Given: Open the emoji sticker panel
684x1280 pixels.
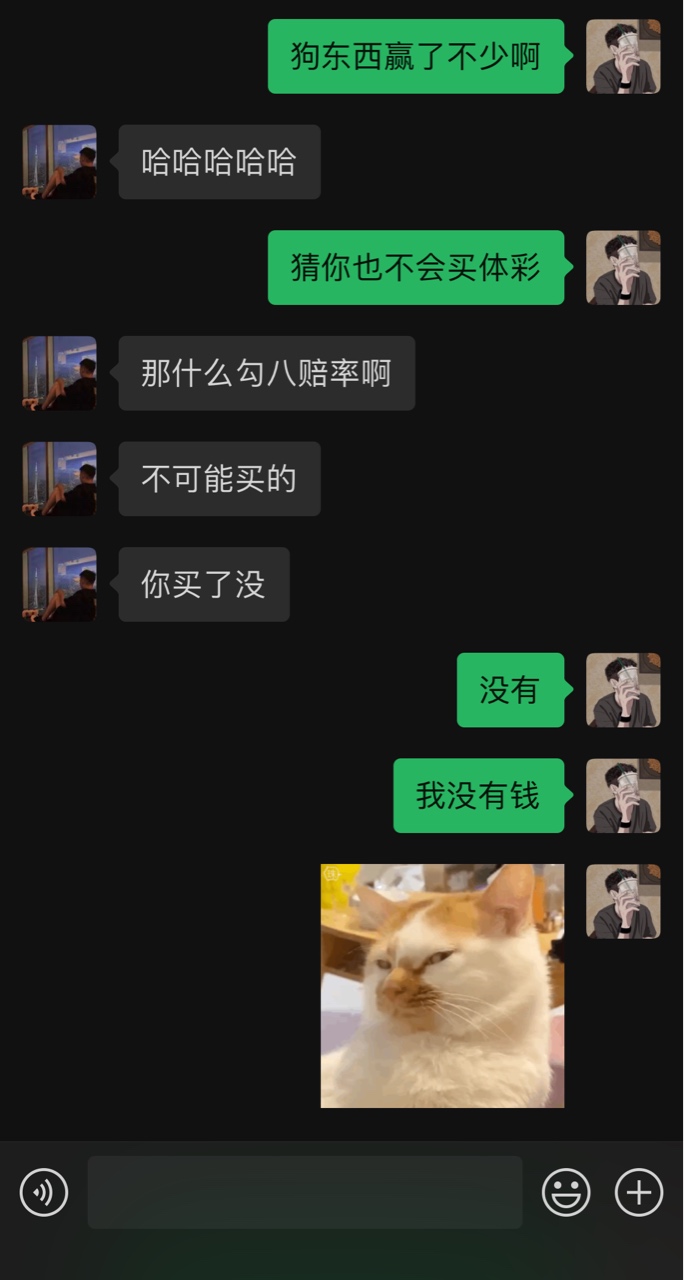Looking at the screenshot, I should point(566,1192).
